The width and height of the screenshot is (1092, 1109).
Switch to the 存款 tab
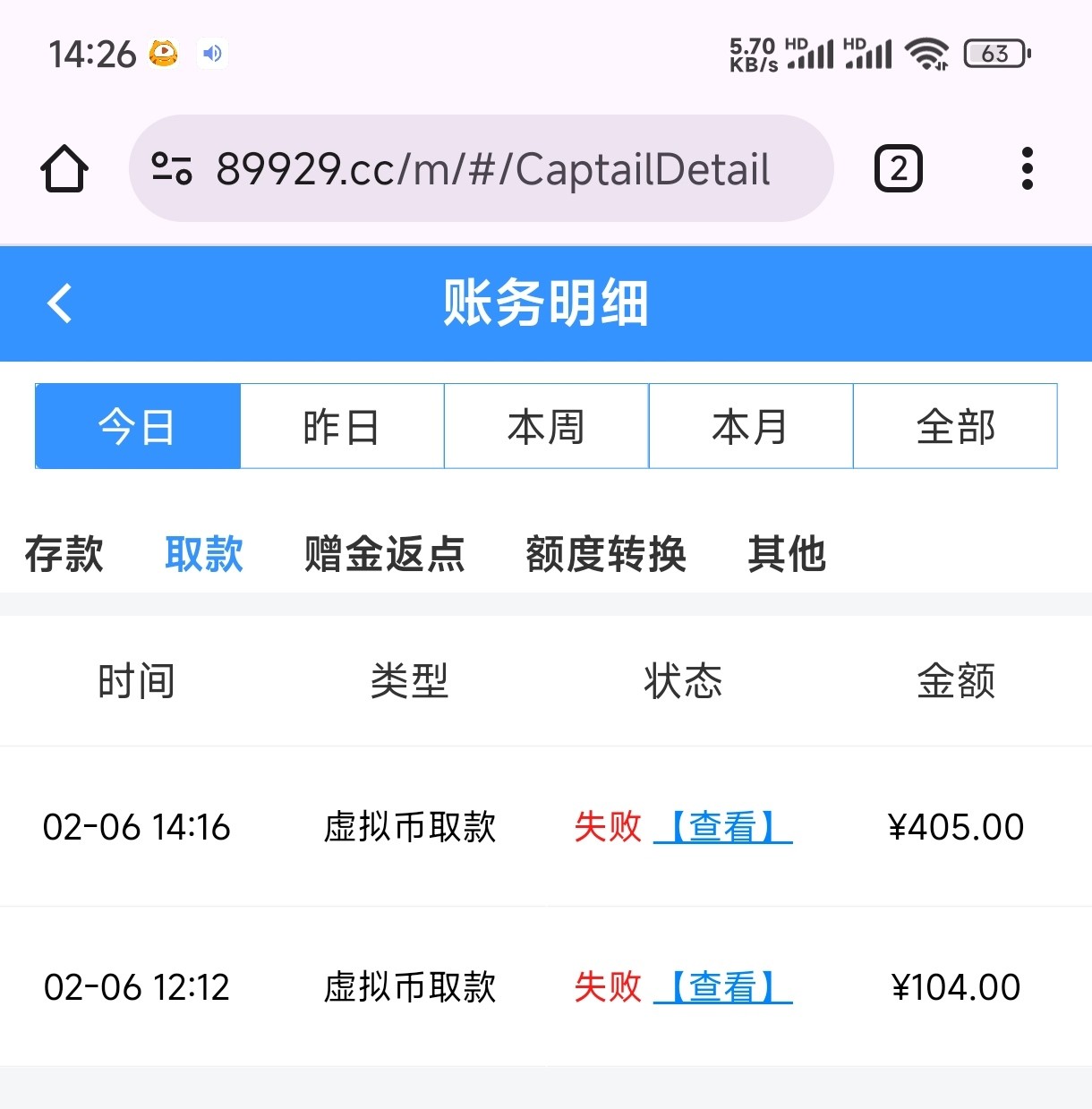point(64,553)
